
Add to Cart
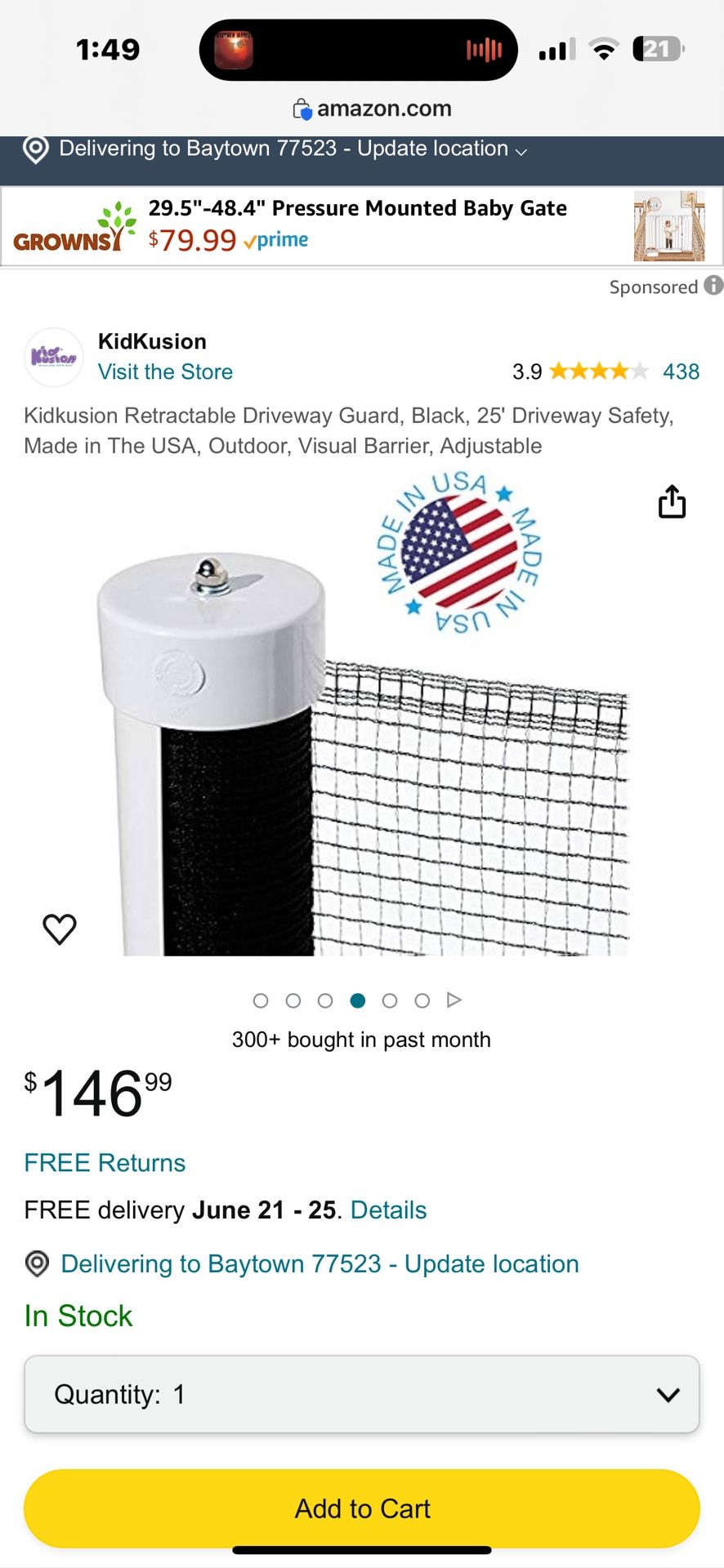[361, 1508]
